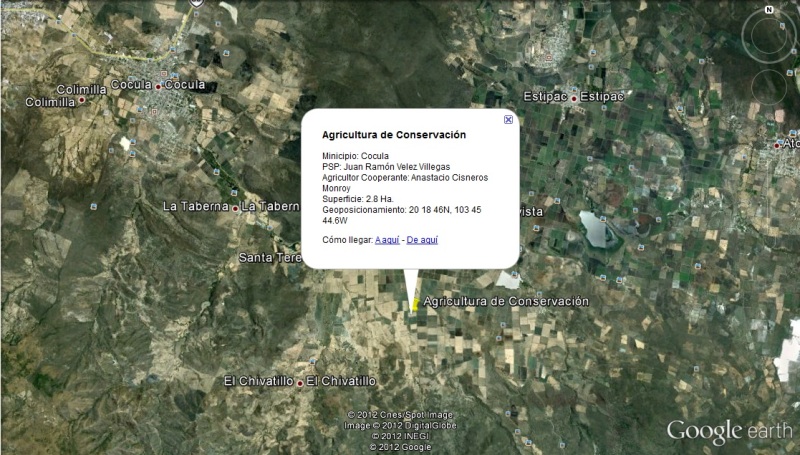
Task: Reset north using the compass N button
Action: pyautogui.click(x=768, y=9)
